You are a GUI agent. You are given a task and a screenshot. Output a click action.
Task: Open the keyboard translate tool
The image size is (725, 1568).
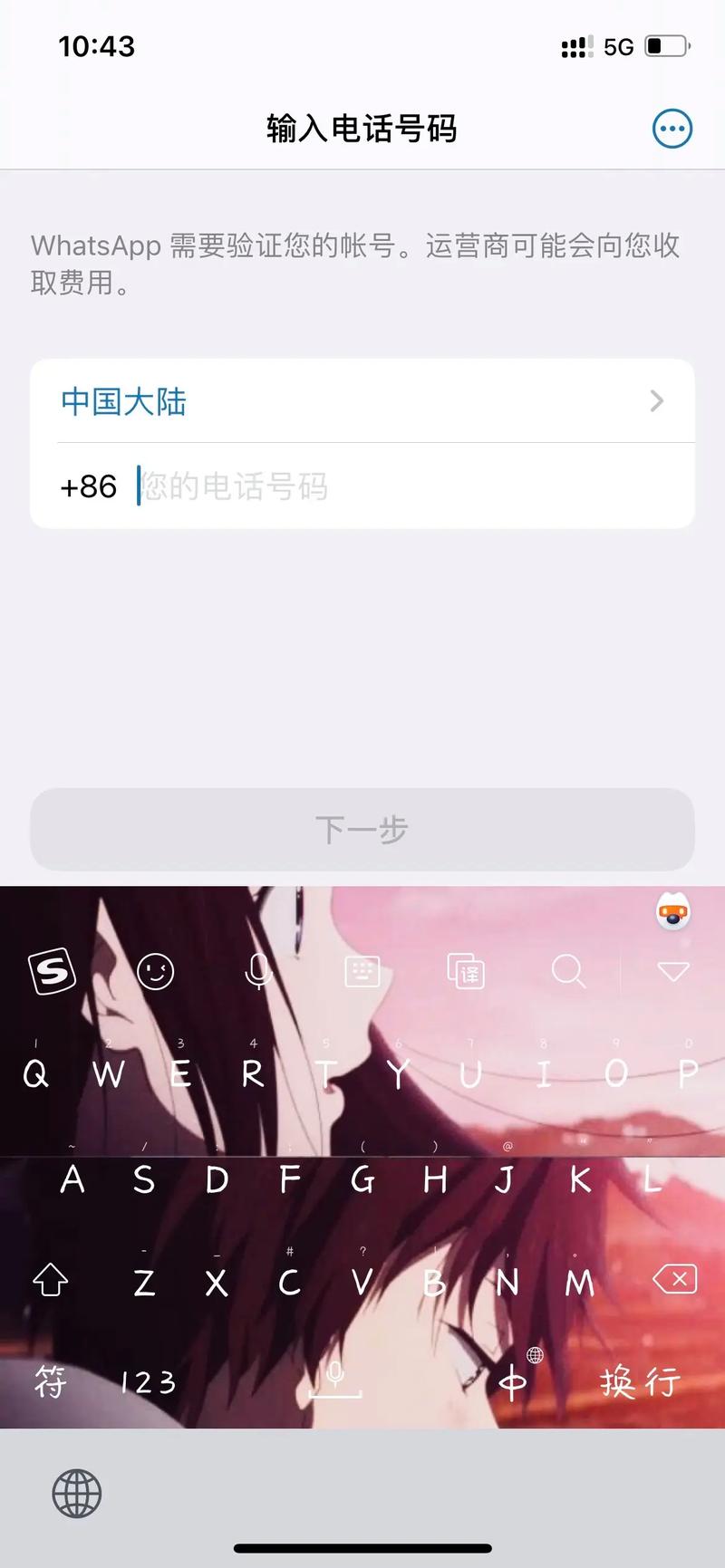tap(466, 972)
